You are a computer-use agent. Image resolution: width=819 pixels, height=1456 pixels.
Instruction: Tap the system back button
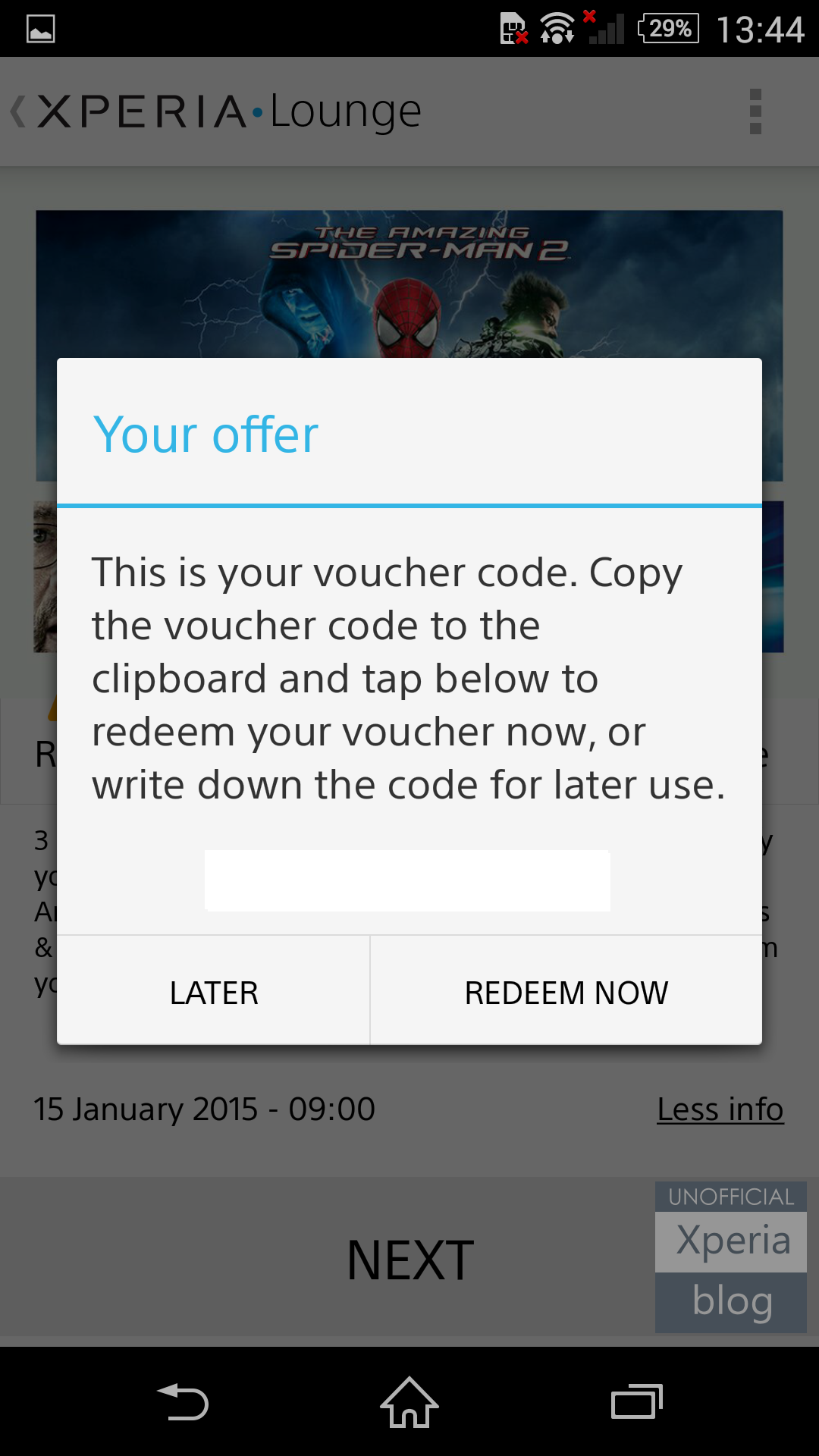pos(183,1402)
